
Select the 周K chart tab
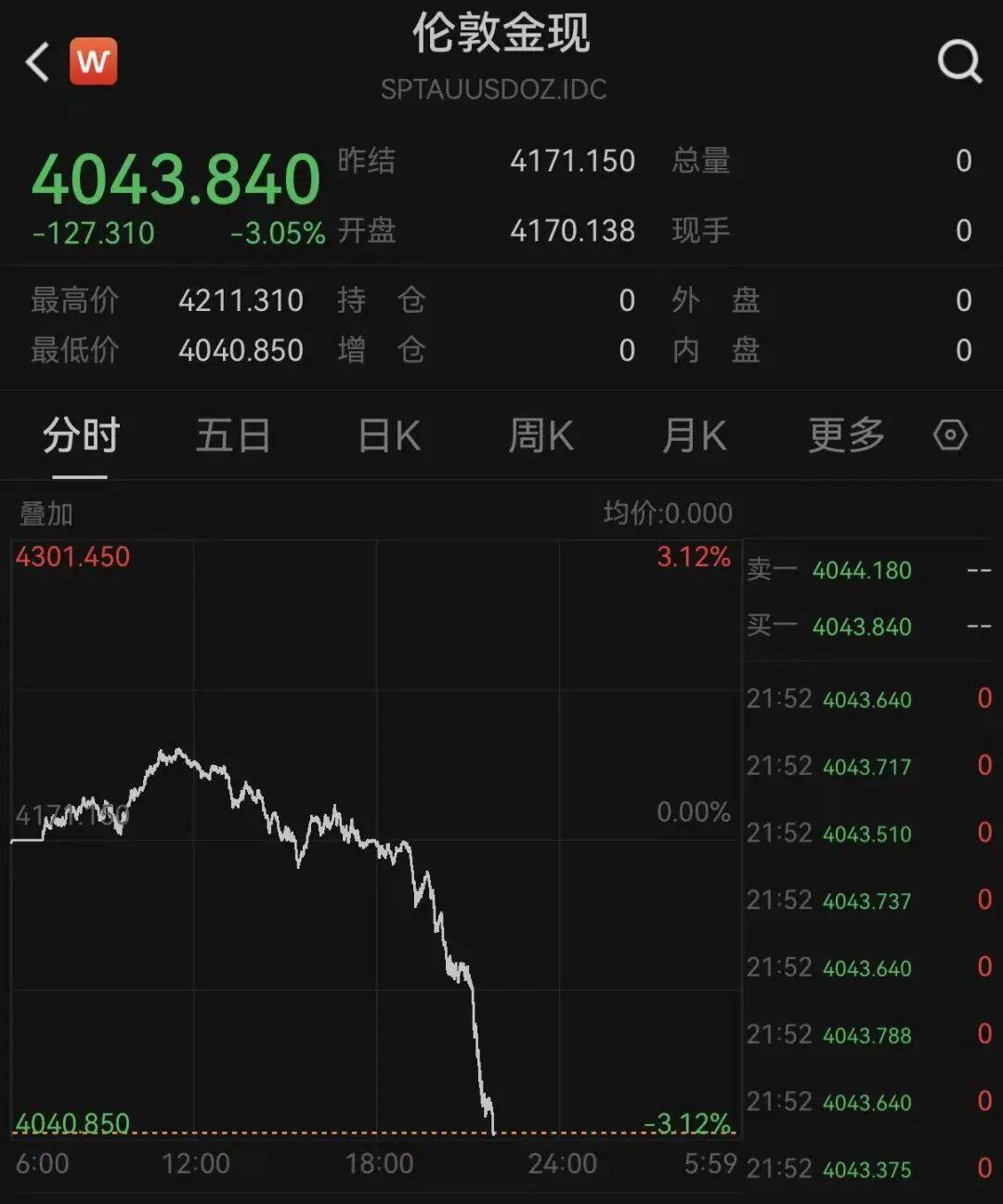(541, 435)
